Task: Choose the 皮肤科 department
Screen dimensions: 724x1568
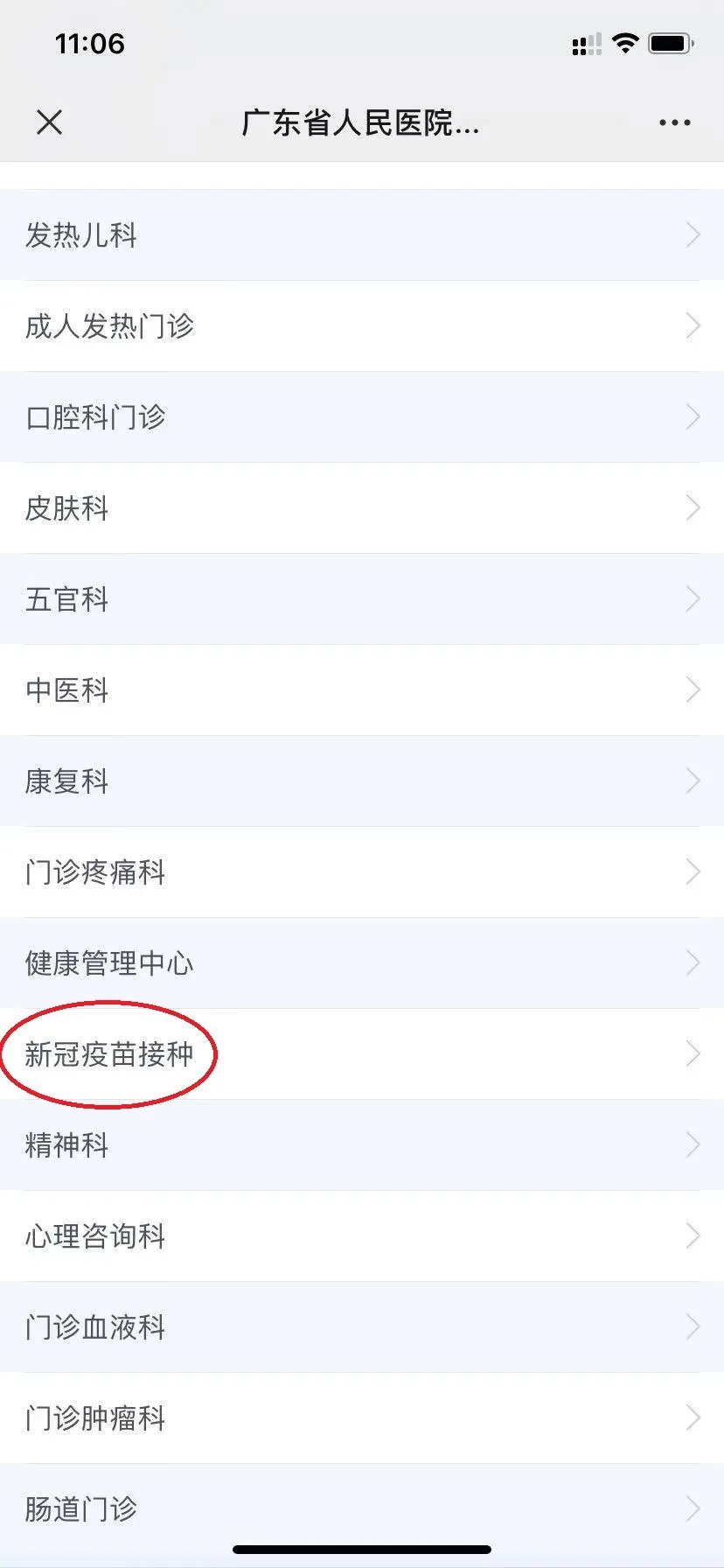Action: (362, 508)
